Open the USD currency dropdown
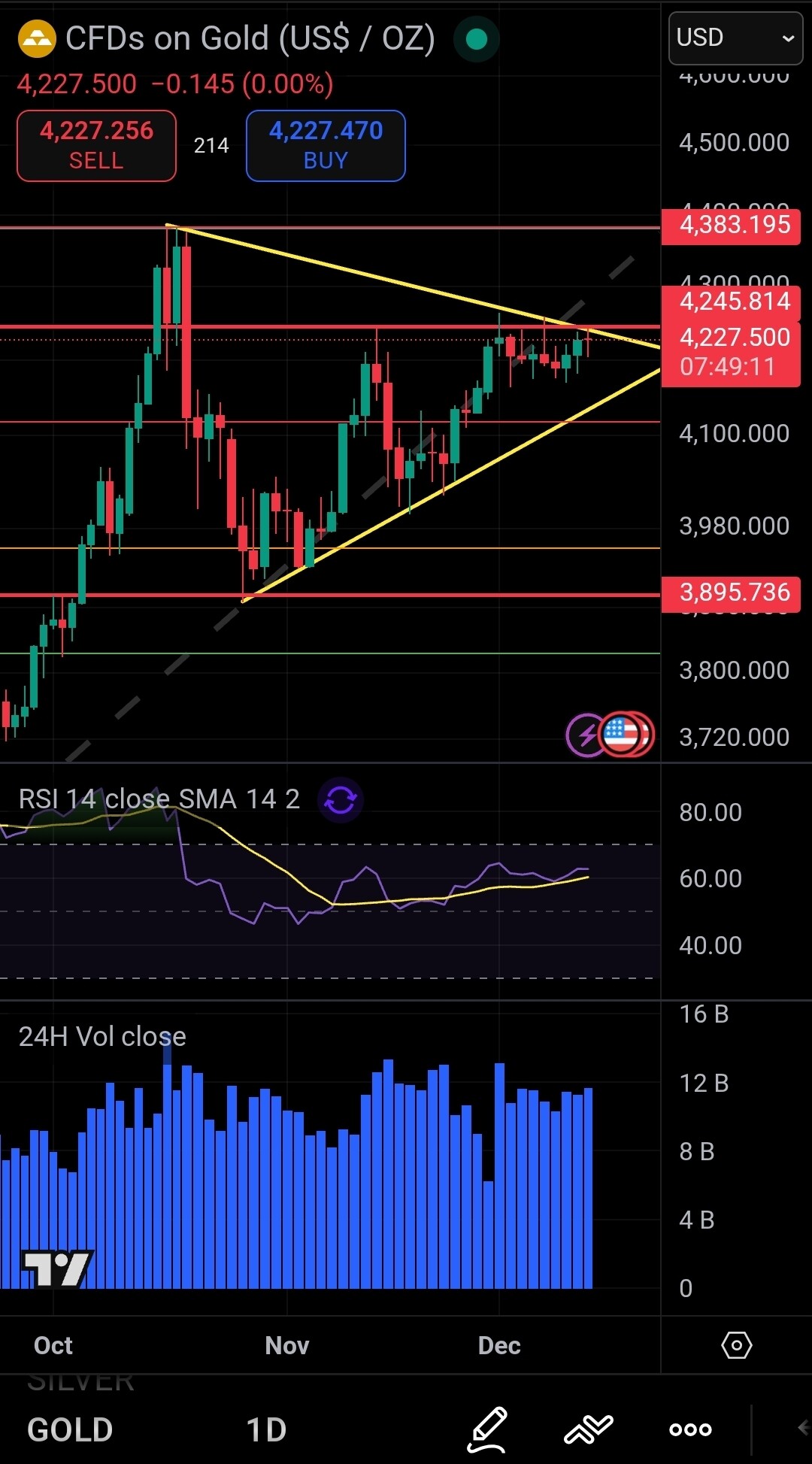The width and height of the screenshot is (812, 1464). 735,38
